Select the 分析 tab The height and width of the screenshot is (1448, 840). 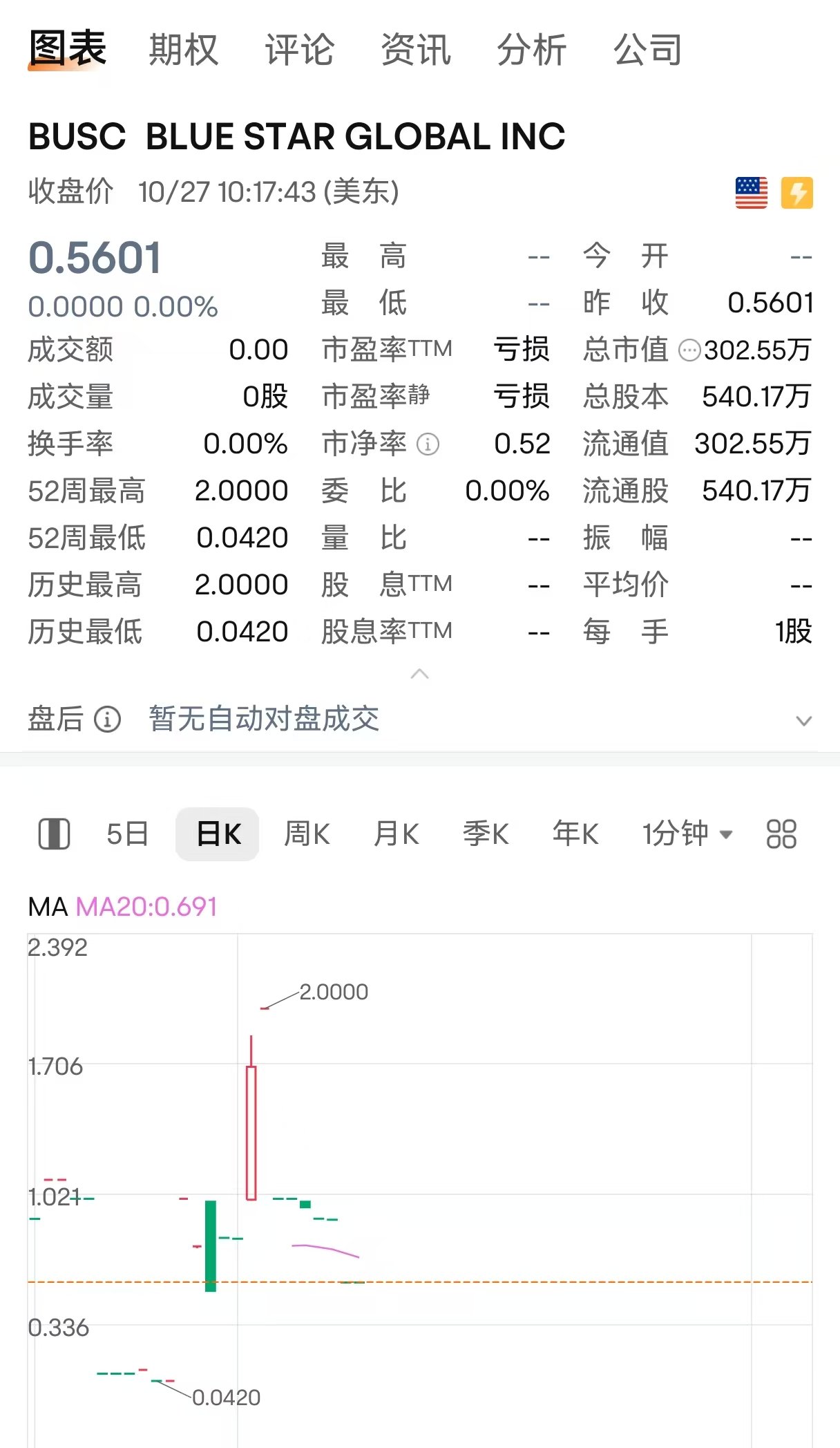532,50
